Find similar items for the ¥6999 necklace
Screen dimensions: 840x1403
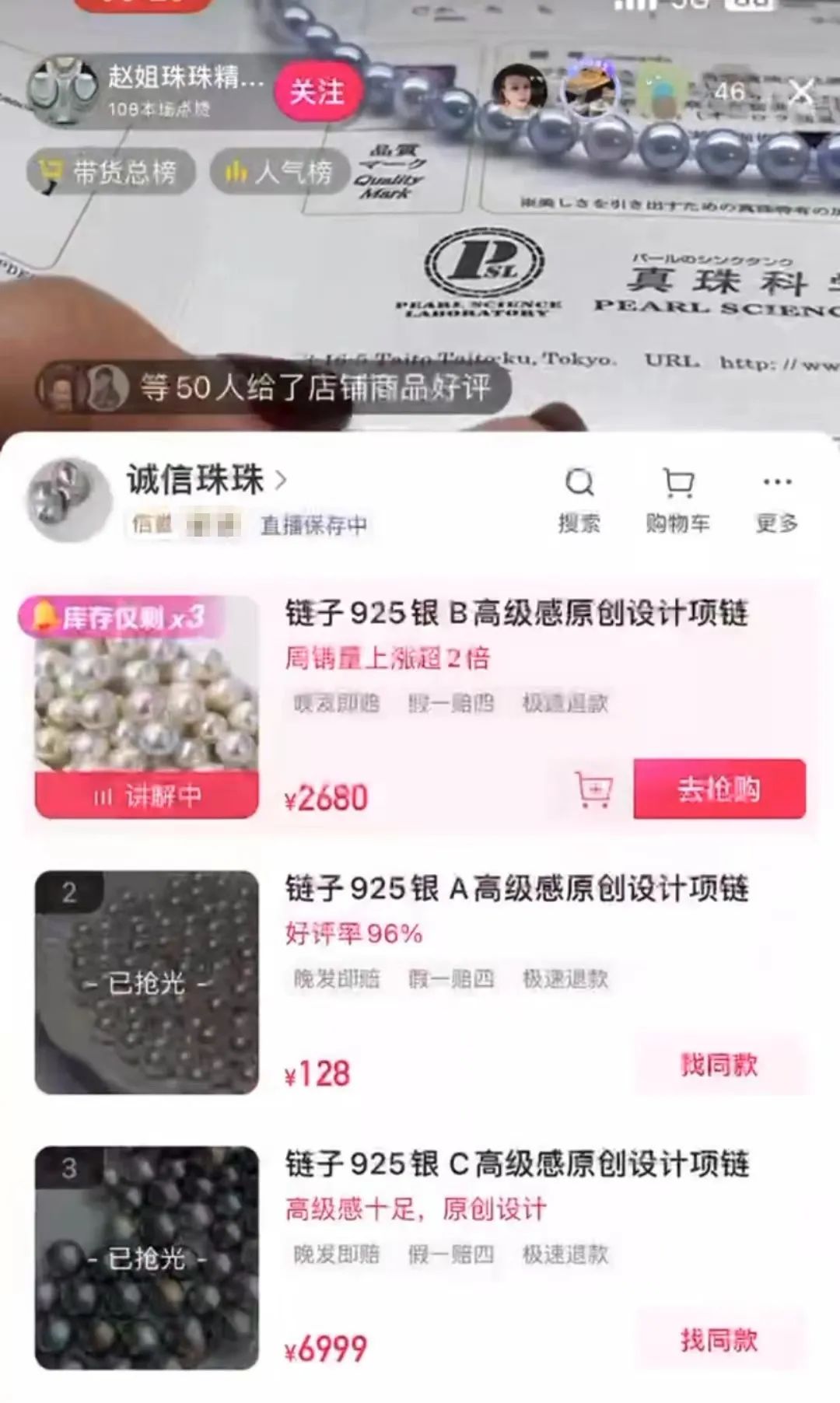(x=719, y=1339)
